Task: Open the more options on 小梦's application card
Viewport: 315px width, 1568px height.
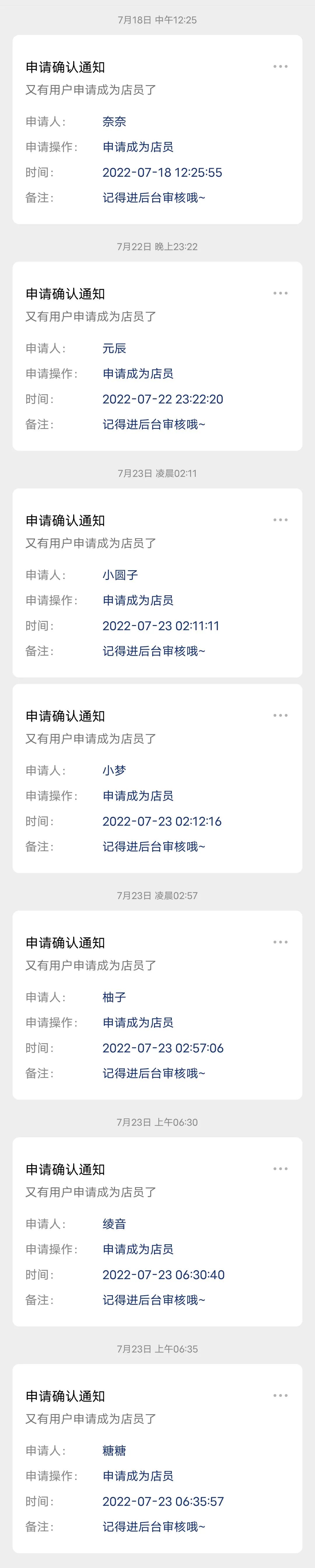Action: pos(280,715)
